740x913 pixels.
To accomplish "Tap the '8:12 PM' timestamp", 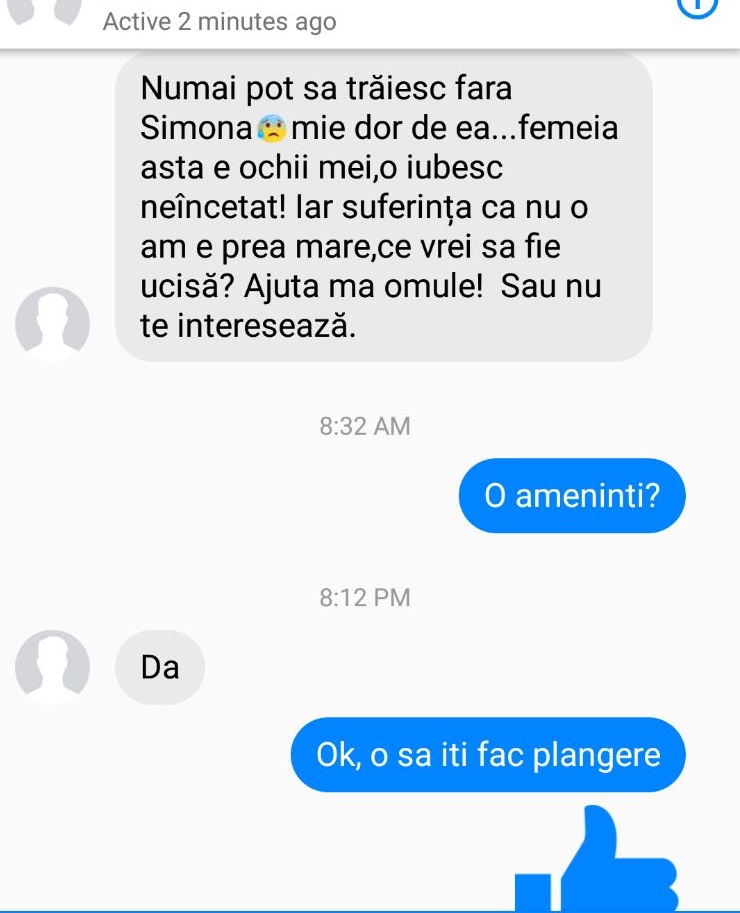I will 363,597.
